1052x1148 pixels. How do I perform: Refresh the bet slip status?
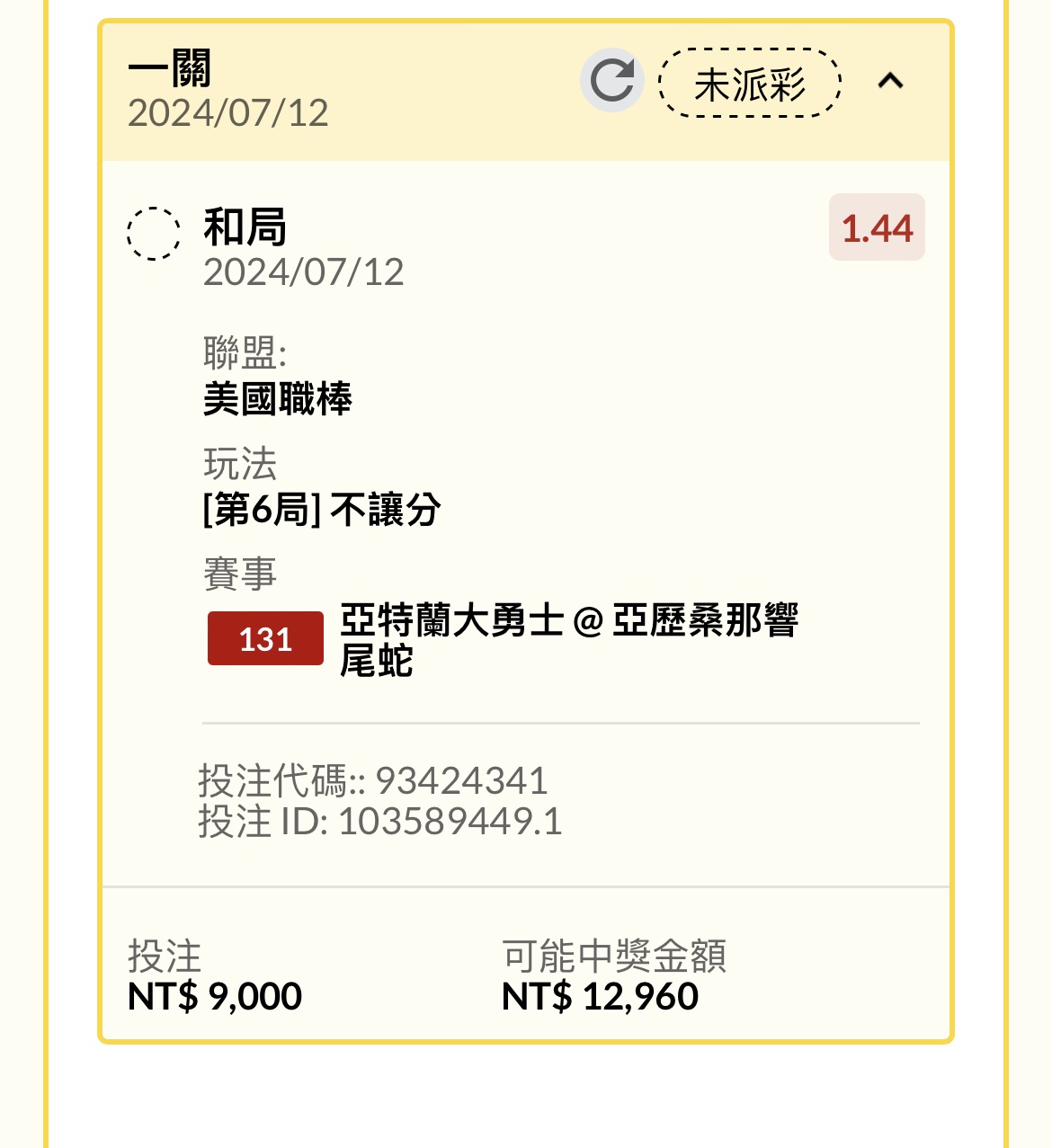pos(612,81)
